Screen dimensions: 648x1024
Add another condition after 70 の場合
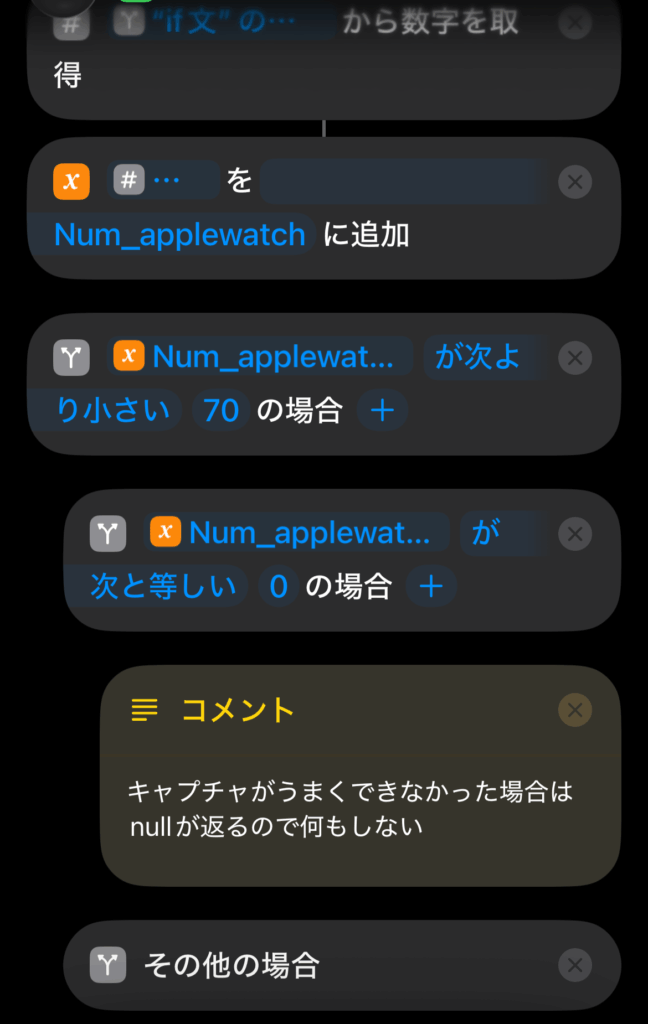pyautogui.click(x=382, y=410)
